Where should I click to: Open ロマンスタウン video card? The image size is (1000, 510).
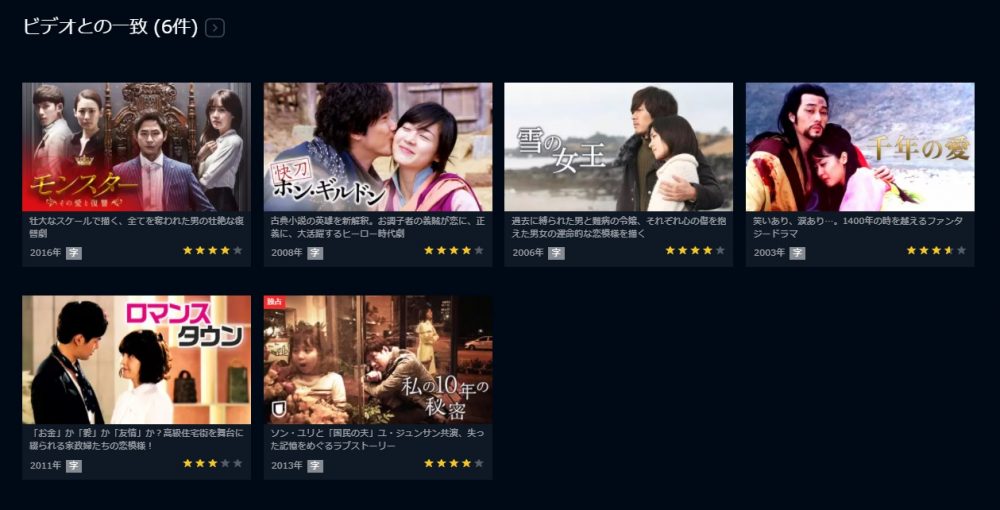(136, 359)
